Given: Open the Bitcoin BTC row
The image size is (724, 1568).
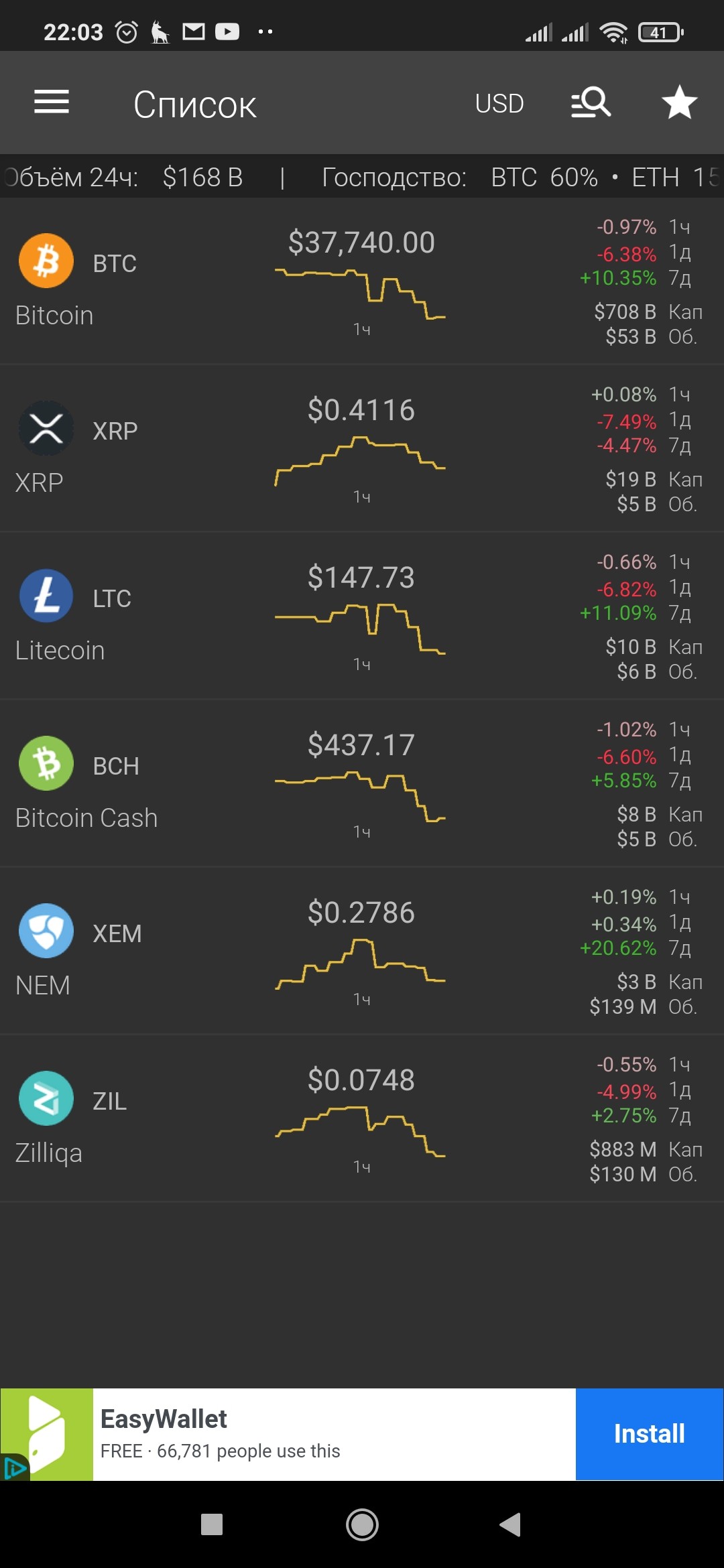Looking at the screenshot, I should (x=362, y=281).
